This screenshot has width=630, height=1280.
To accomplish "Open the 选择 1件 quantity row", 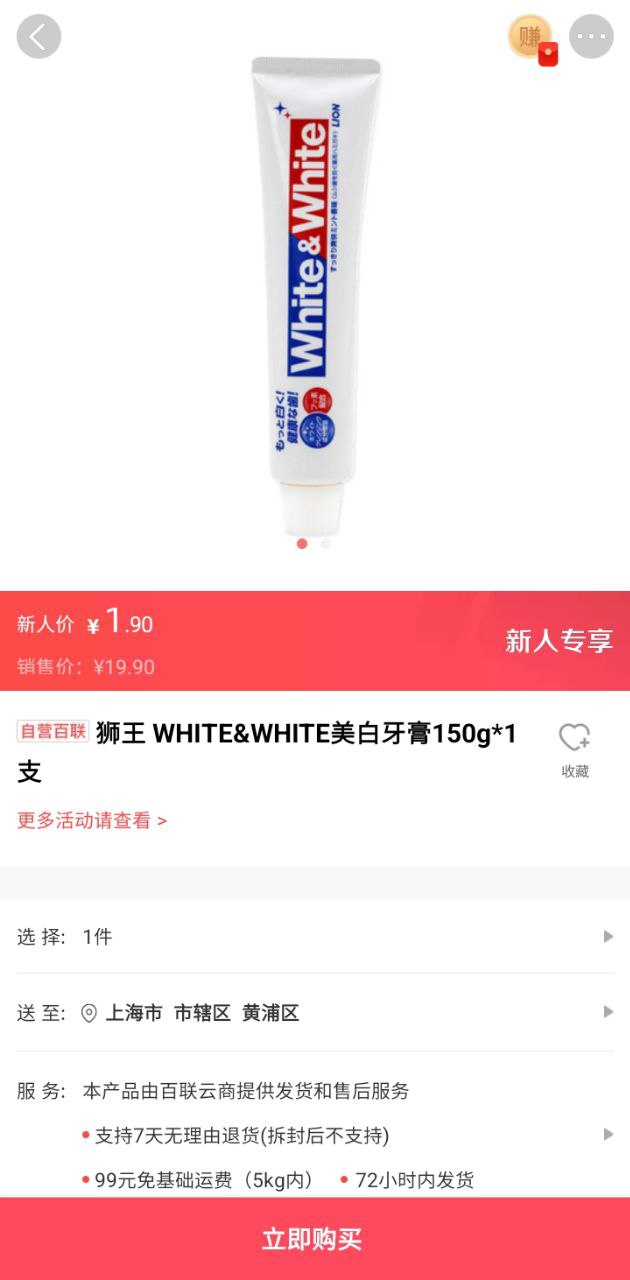I will pos(315,937).
